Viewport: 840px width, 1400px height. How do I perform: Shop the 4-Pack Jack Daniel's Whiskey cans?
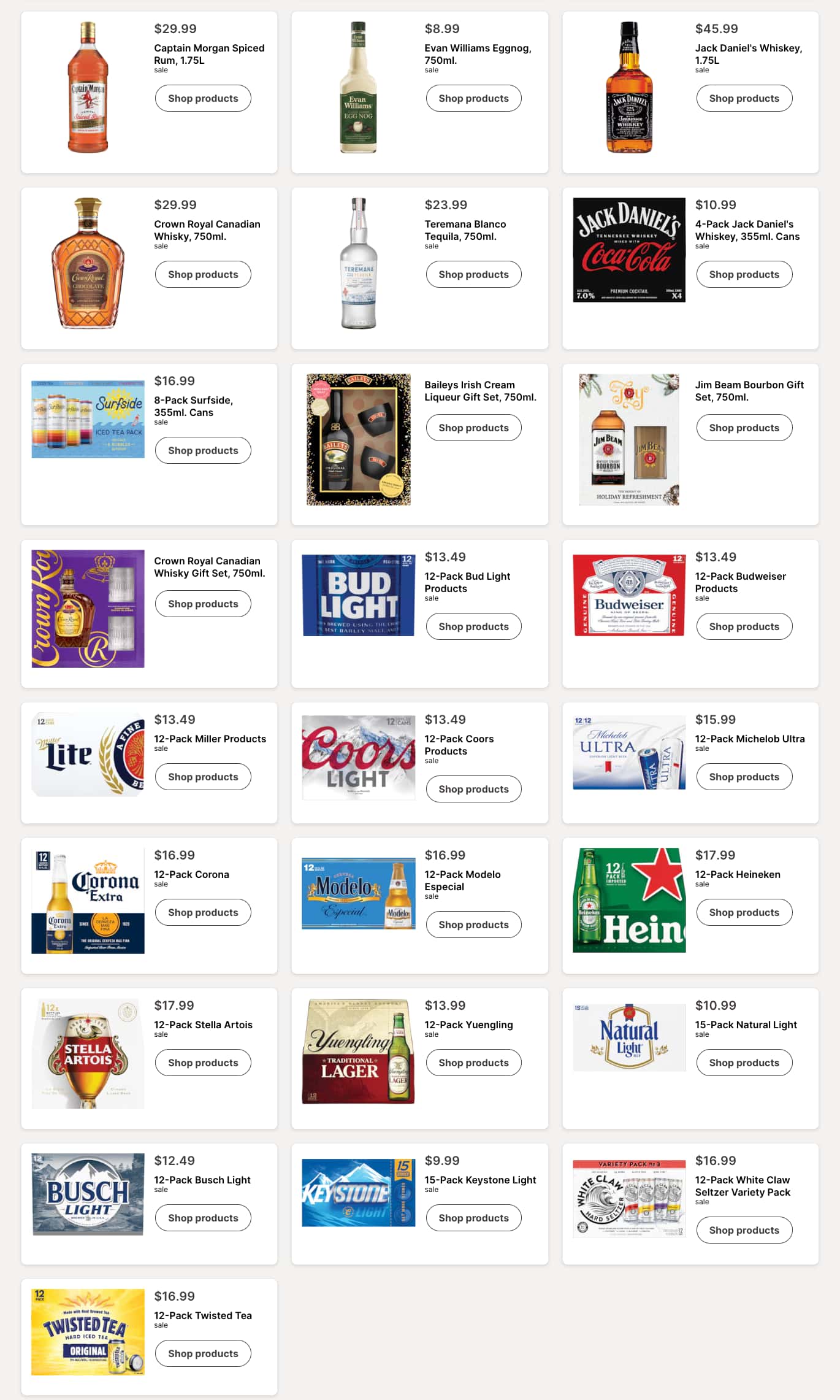tap(744, 274)
